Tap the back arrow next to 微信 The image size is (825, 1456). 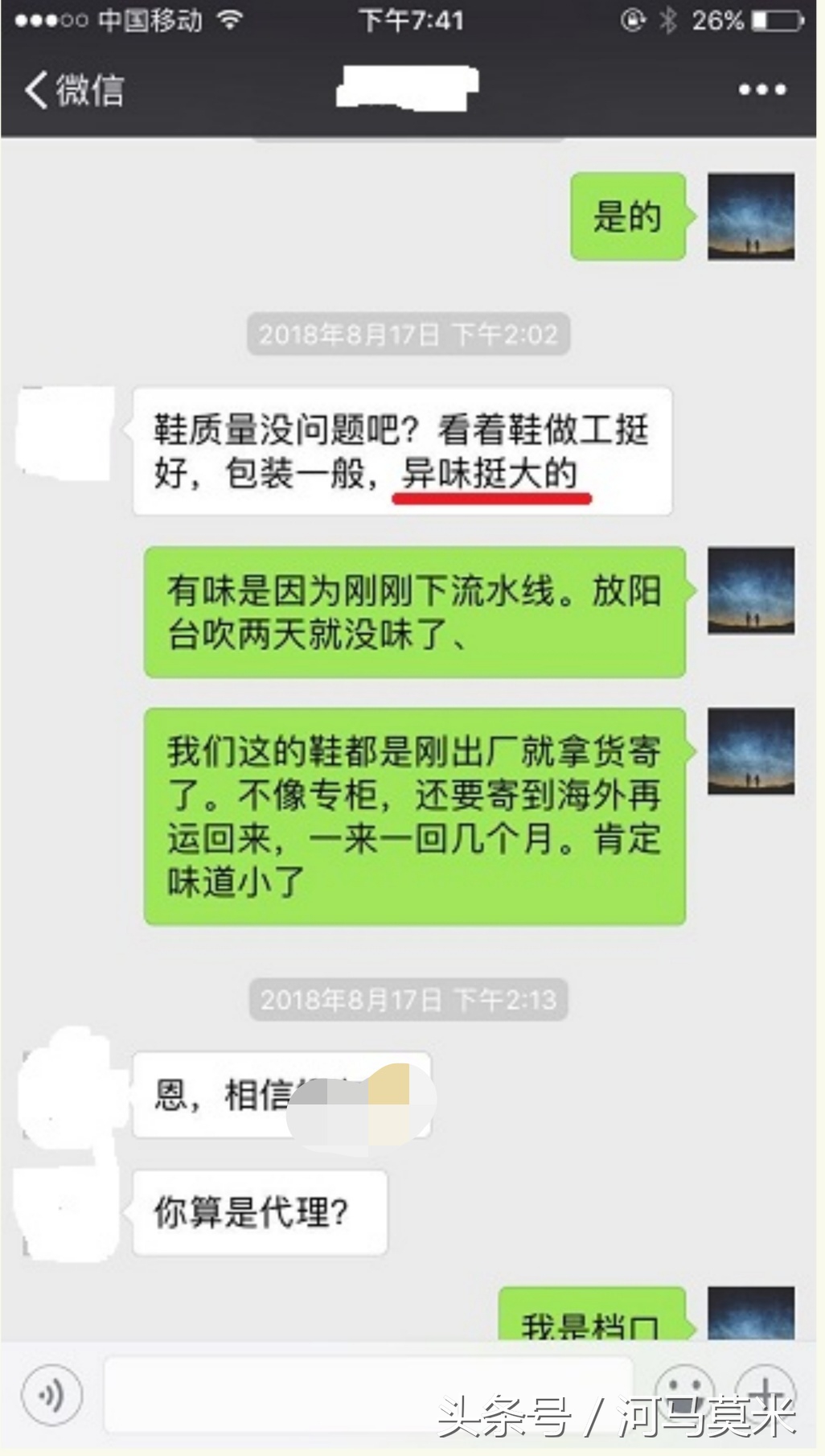click(38, 89)
